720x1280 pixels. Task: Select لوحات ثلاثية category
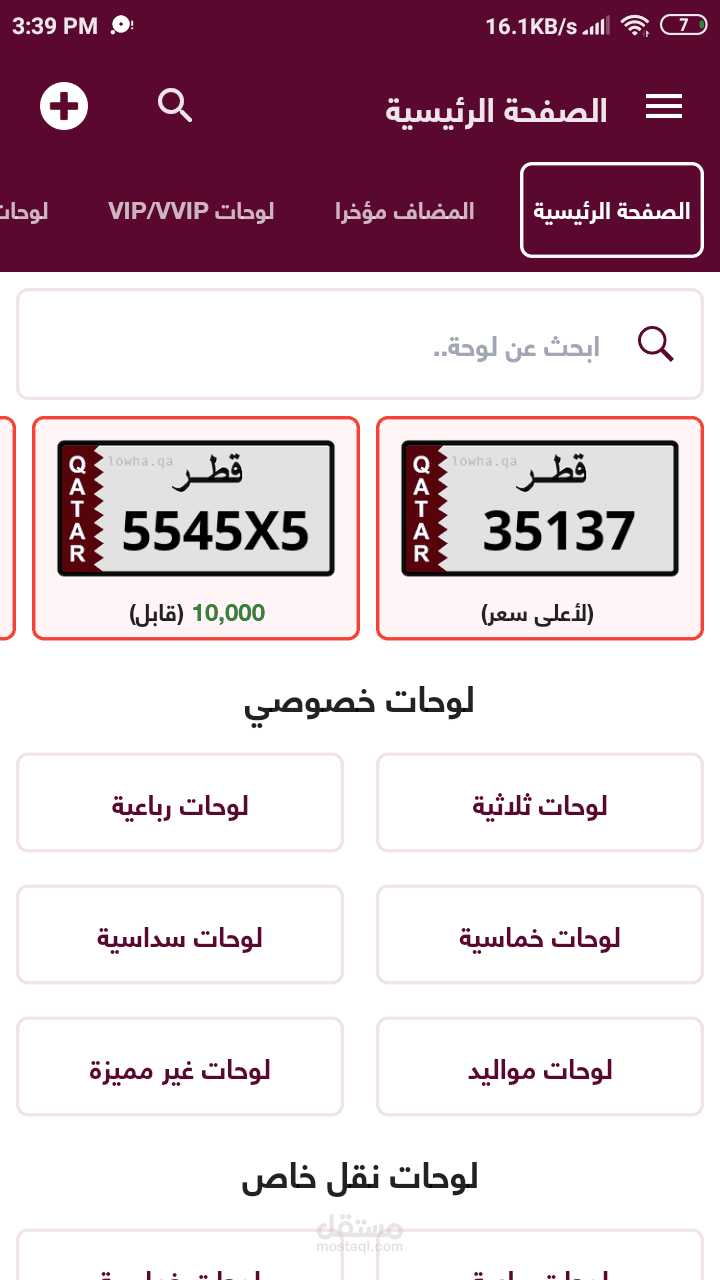click(540, 803)
